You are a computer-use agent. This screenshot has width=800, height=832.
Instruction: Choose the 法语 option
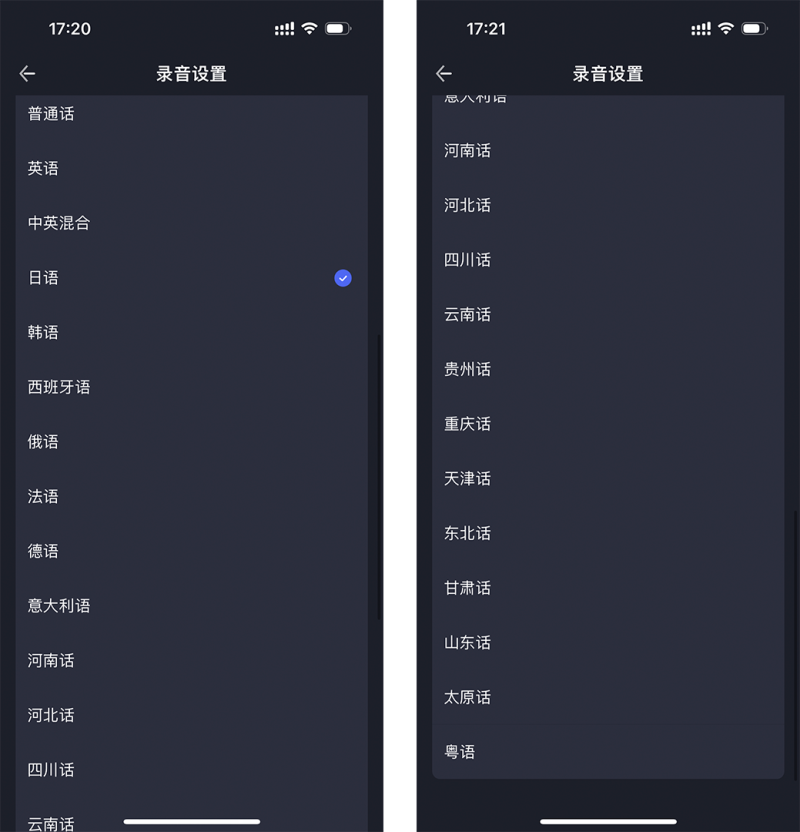click(43, 496)
